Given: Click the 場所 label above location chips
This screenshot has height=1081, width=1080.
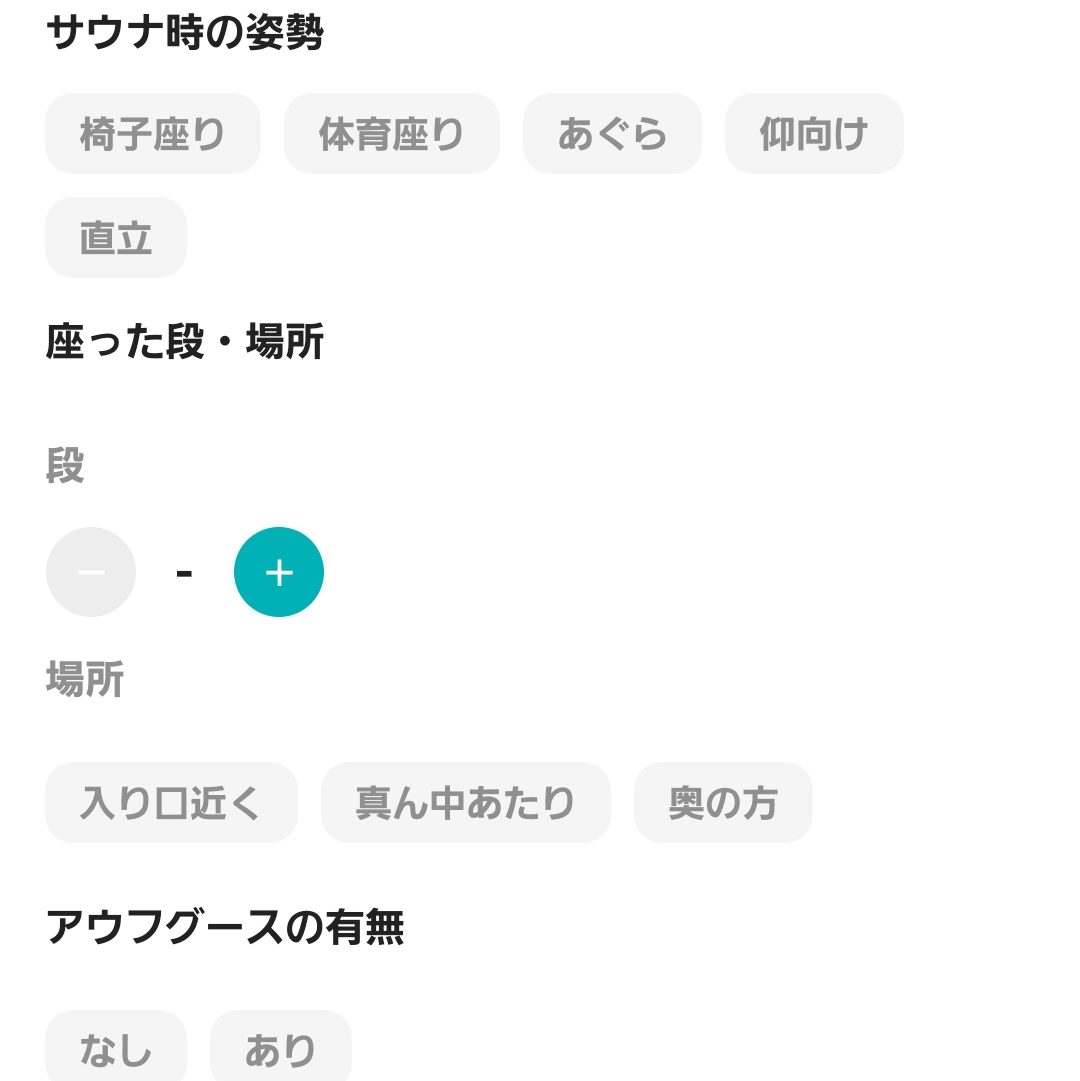Looking at the screenshot, I should click(x=85, y=680).
